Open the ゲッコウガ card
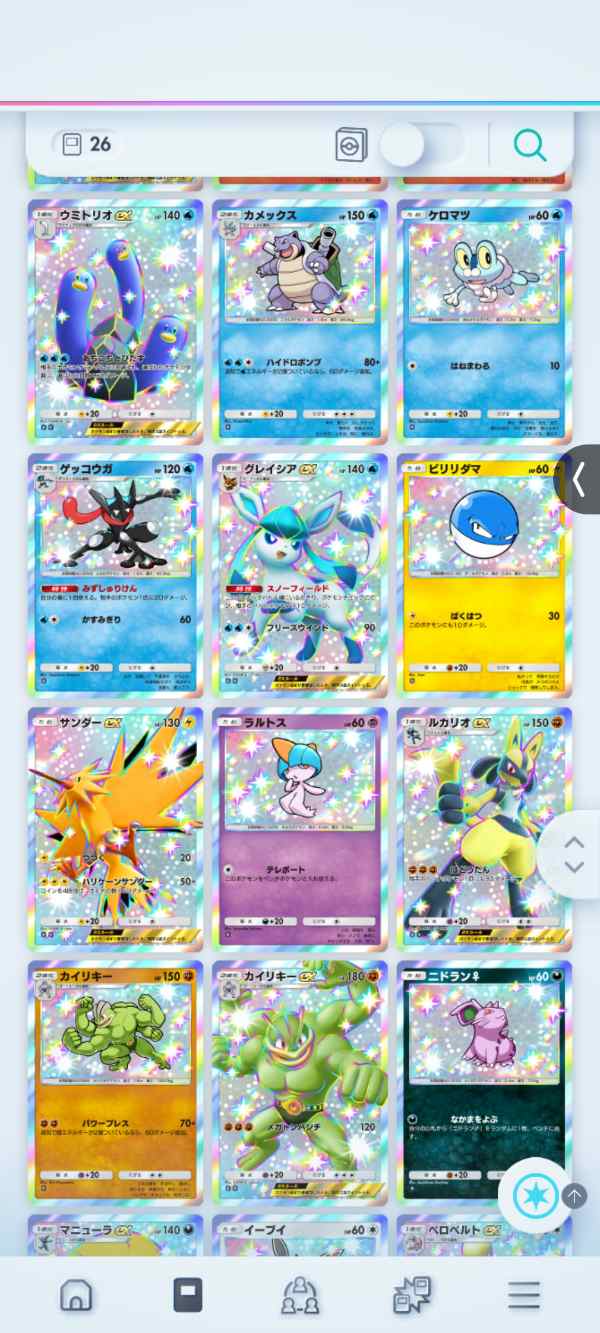Viewport: 600px width, 1333px height. pyautogui.click(x=115, y=575)
